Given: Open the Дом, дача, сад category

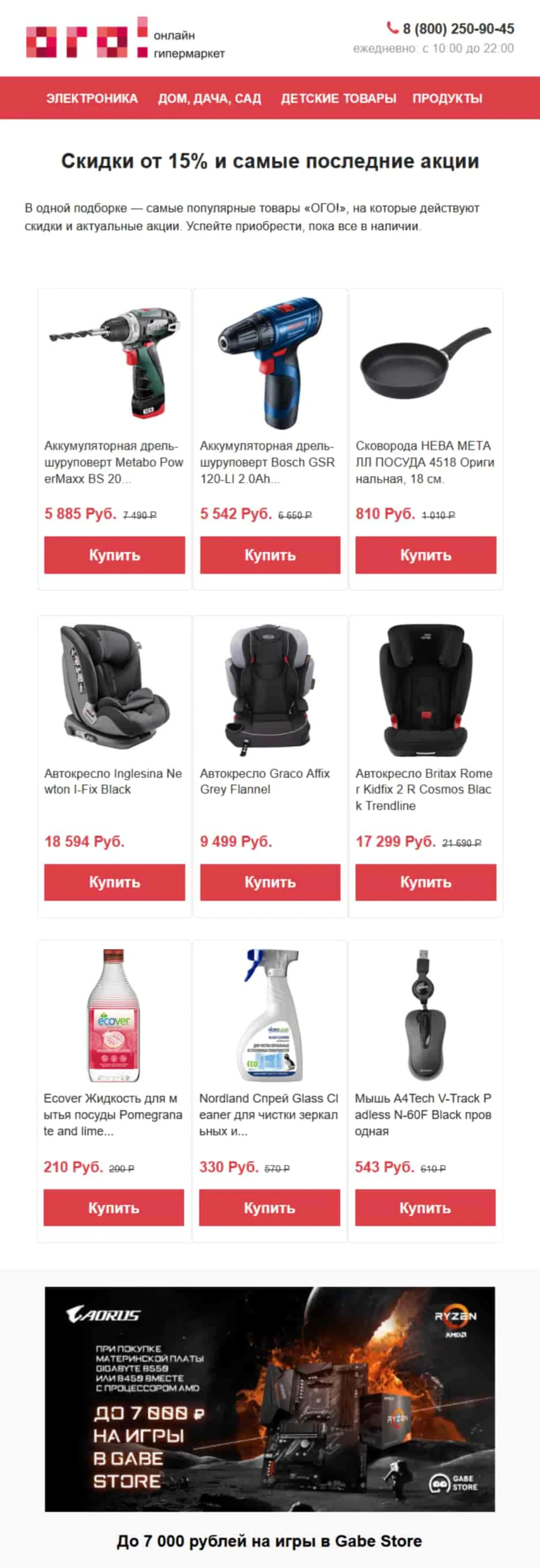Looking at the screenshot, I should [209, 99].
